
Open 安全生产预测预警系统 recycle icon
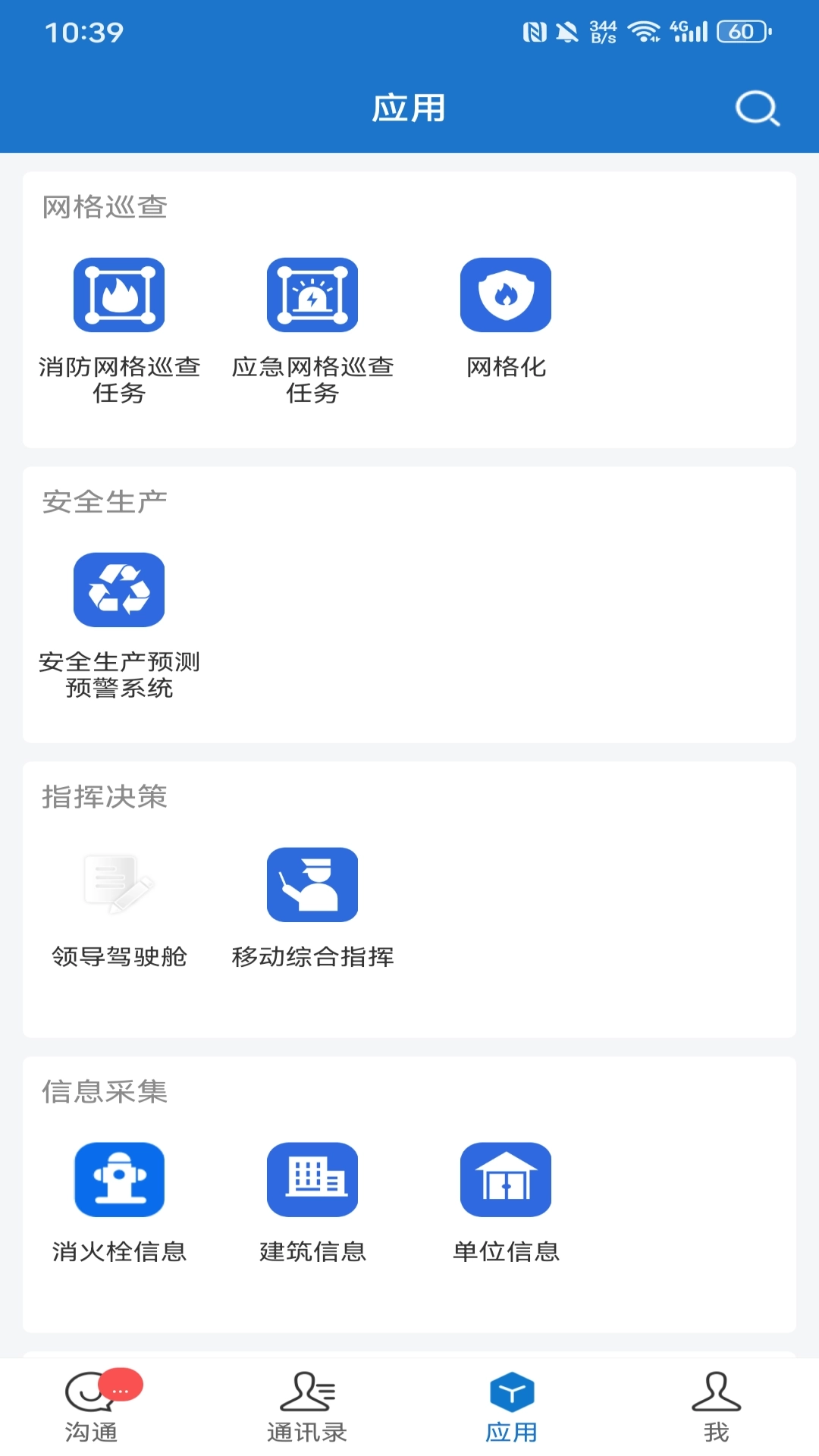[119, 591]
